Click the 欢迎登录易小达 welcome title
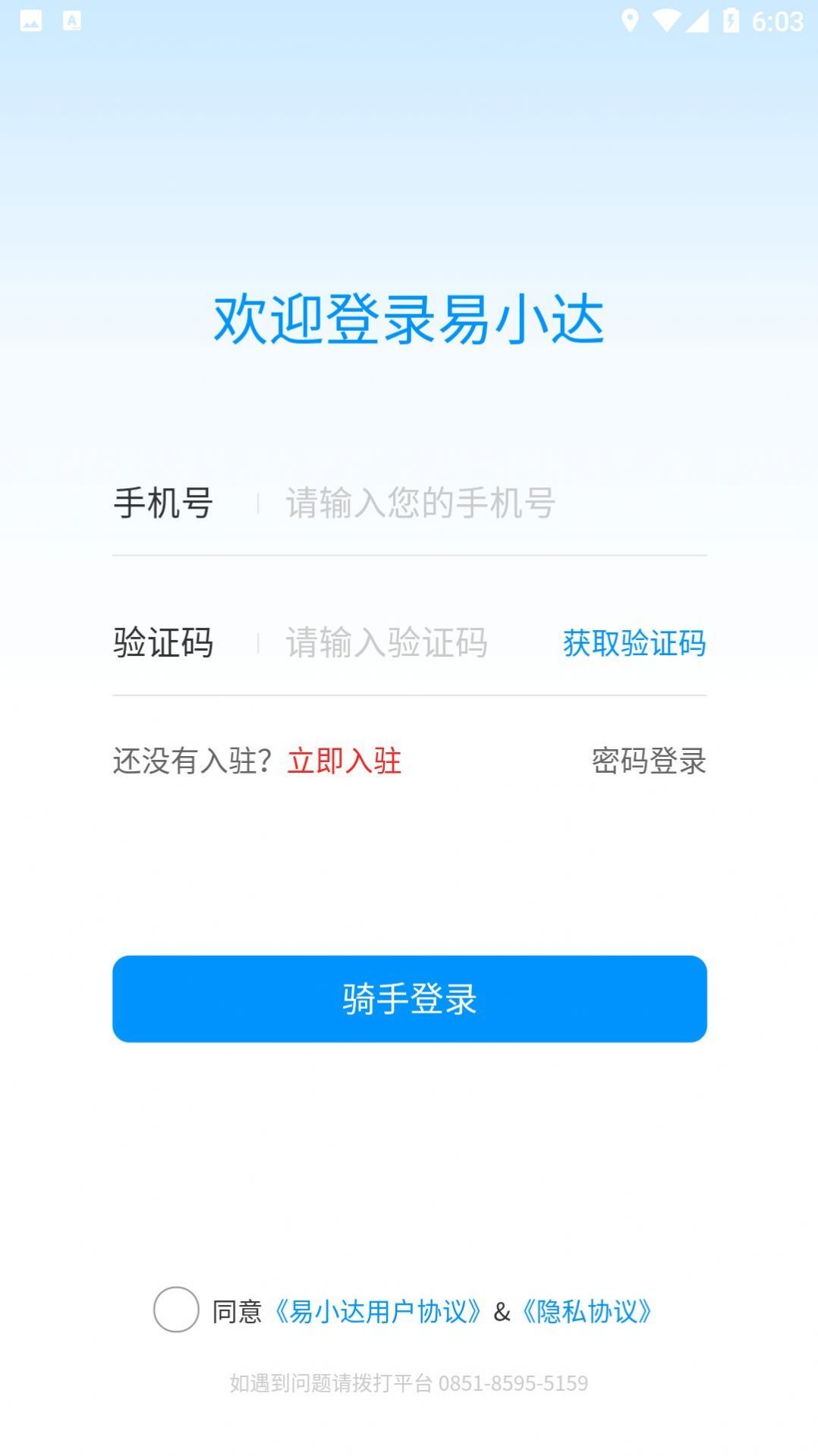 409,317
